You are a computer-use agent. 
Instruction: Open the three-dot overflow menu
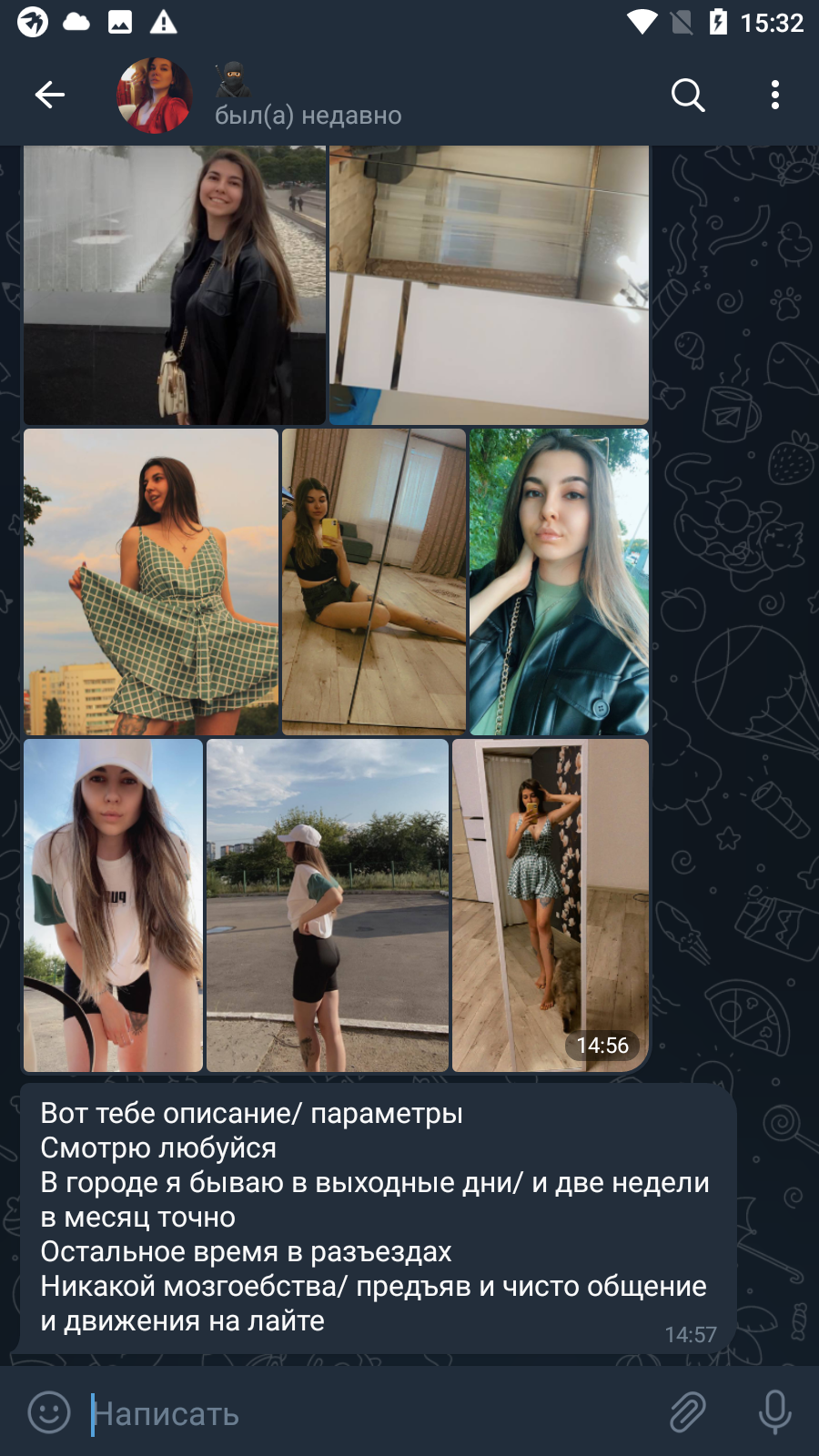775,95
